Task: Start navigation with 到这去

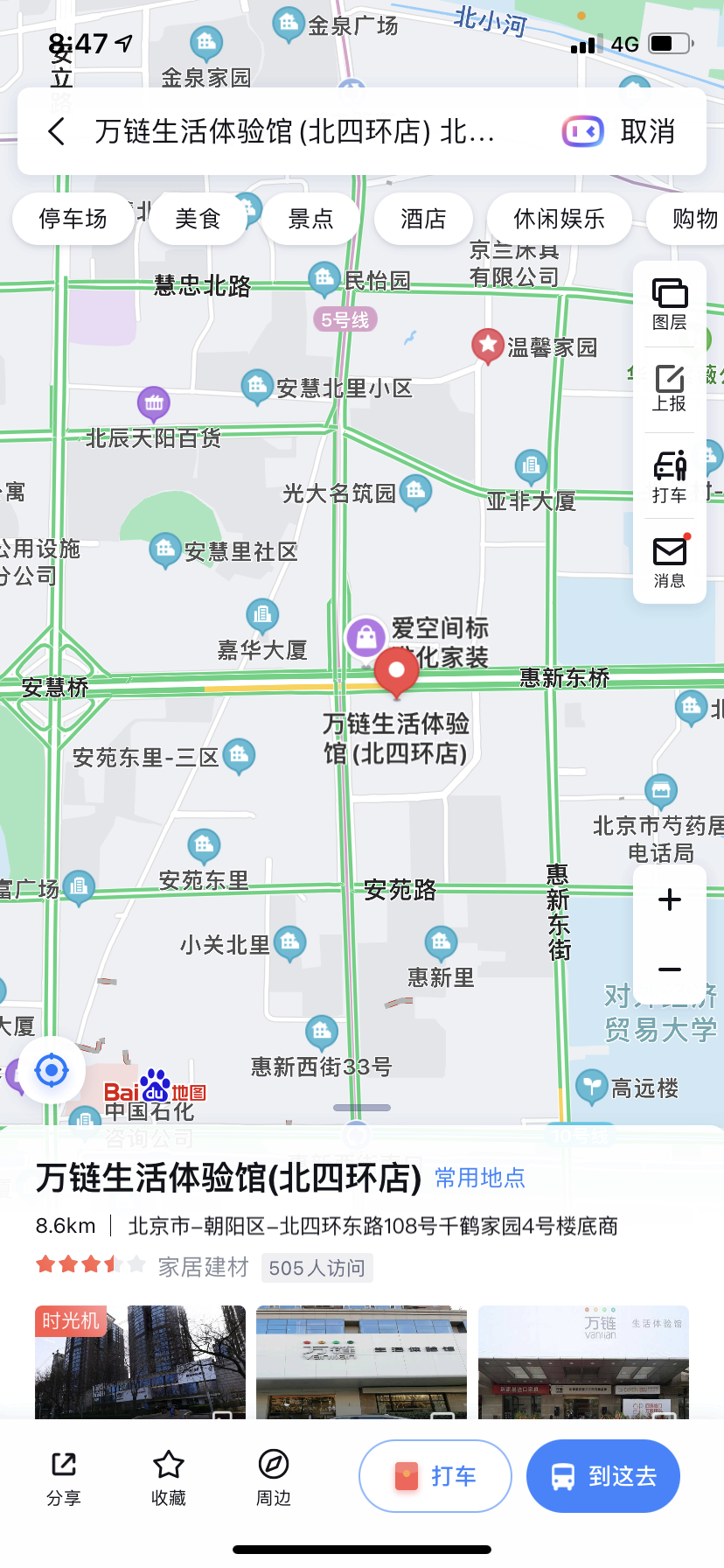Action: pyautogui.click(x=603, y=1476)
